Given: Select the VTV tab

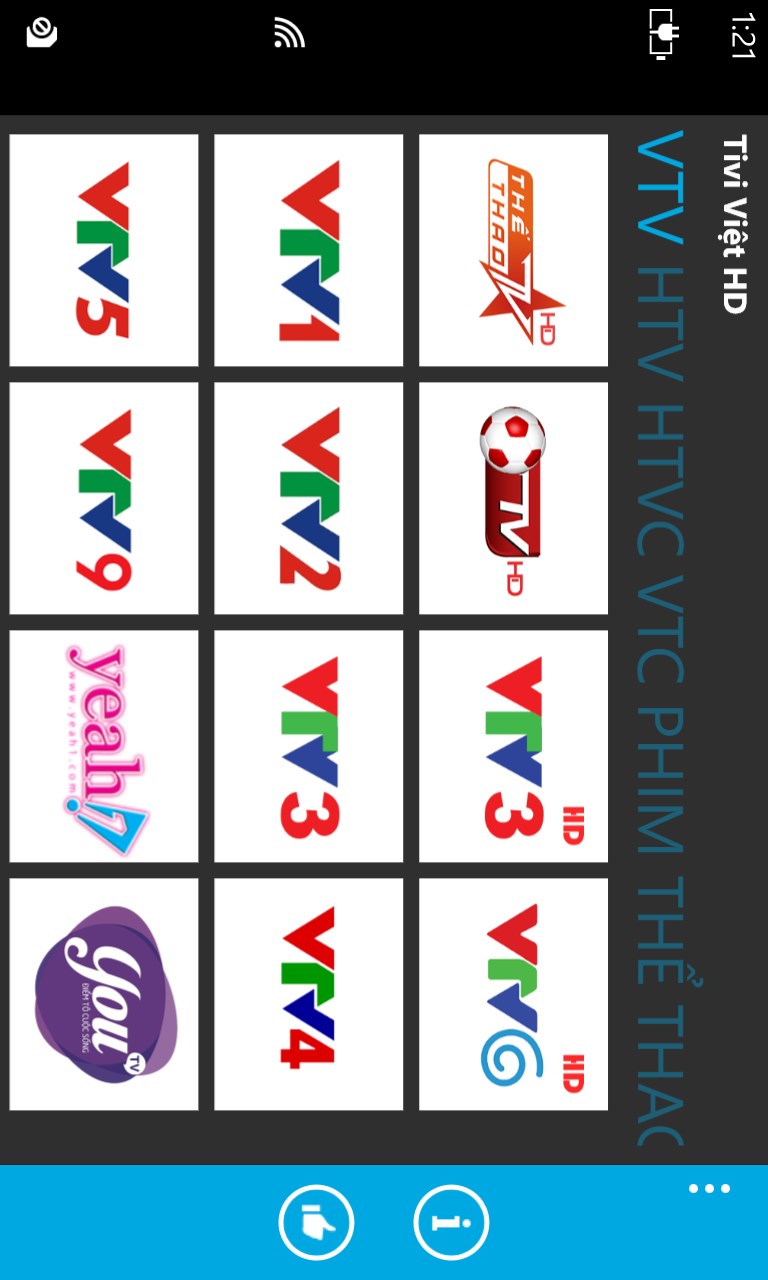Looking at the screenshot, I should click(660, 188).
